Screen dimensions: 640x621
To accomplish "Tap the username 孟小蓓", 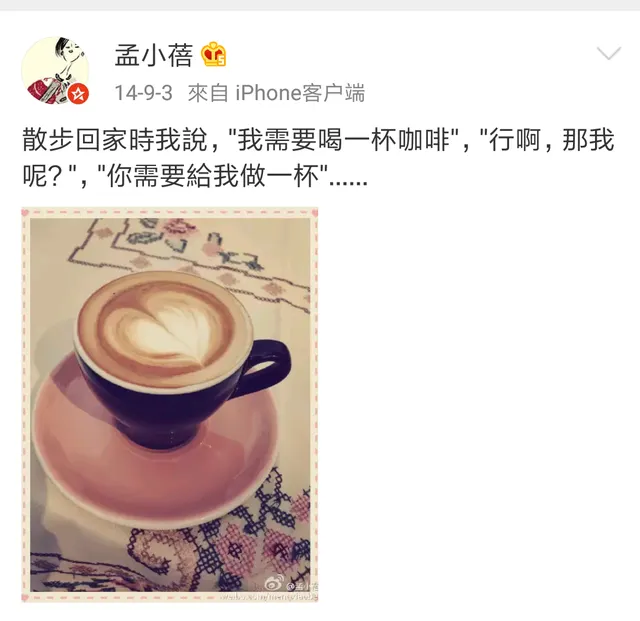I will click(153, 54).
